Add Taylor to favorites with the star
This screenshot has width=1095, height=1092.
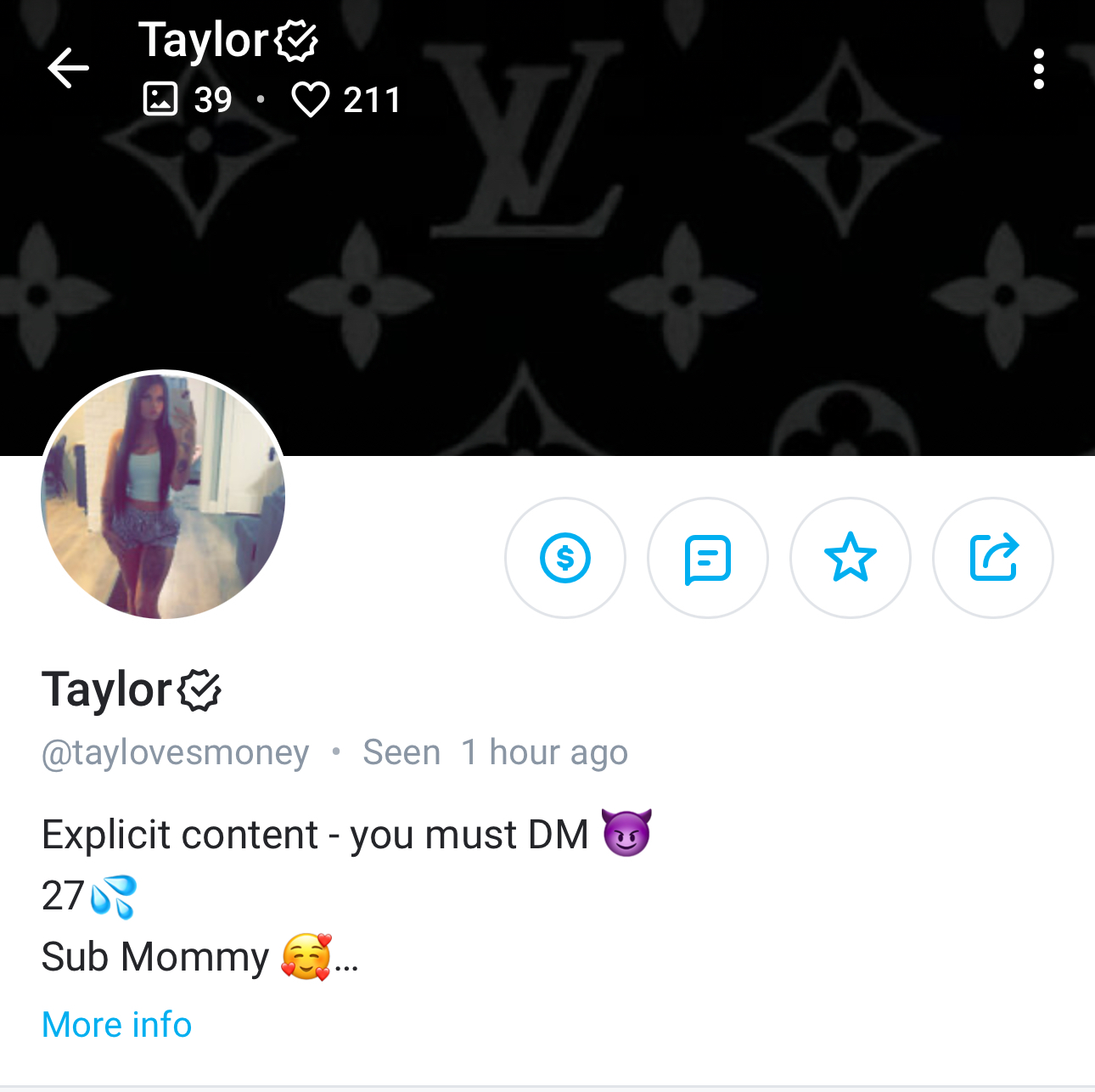point(851,558)
